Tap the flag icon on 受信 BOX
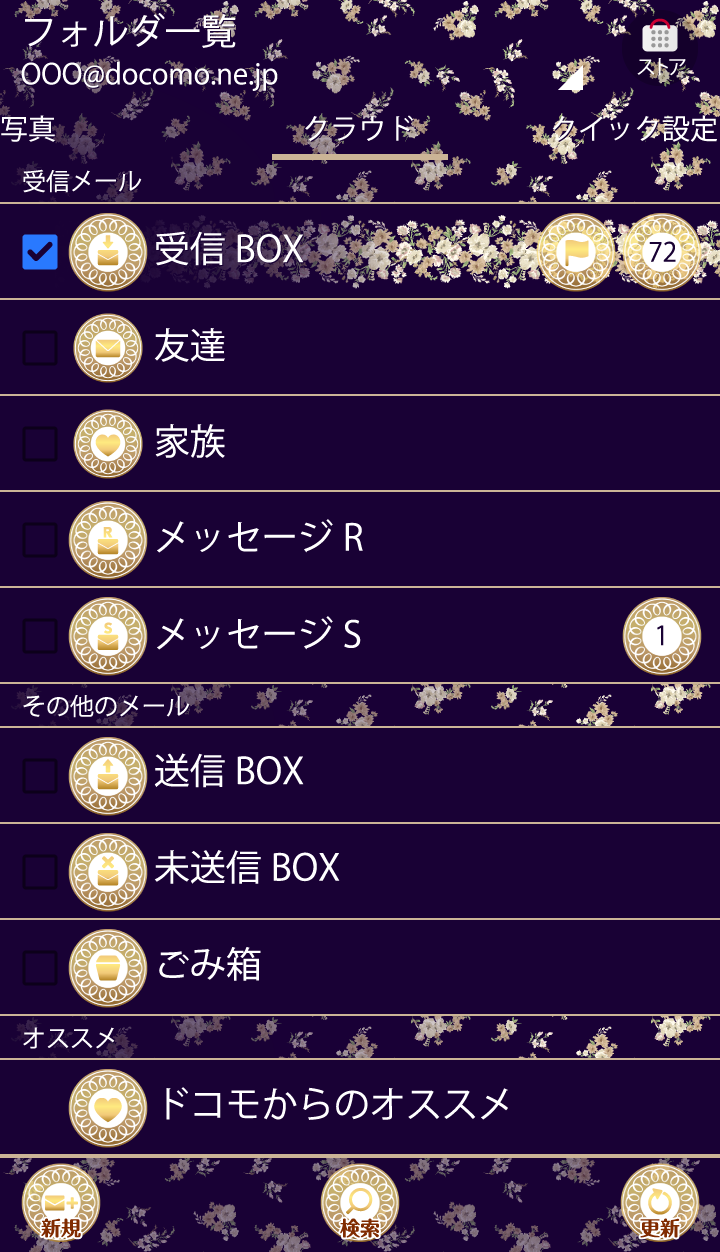The height and width of the screenshot is (1252, 720). point(577,252)
